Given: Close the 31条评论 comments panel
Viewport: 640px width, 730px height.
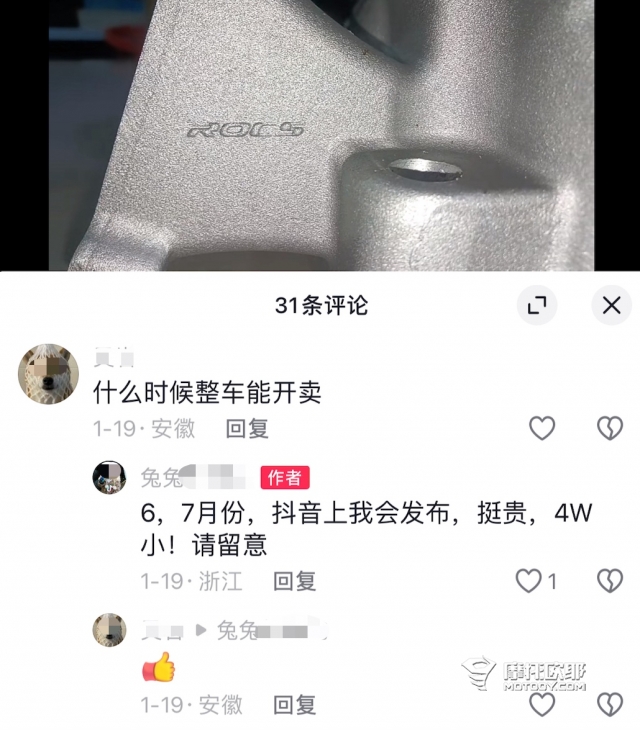Looking at the screenshot, I should coord(611,305).
